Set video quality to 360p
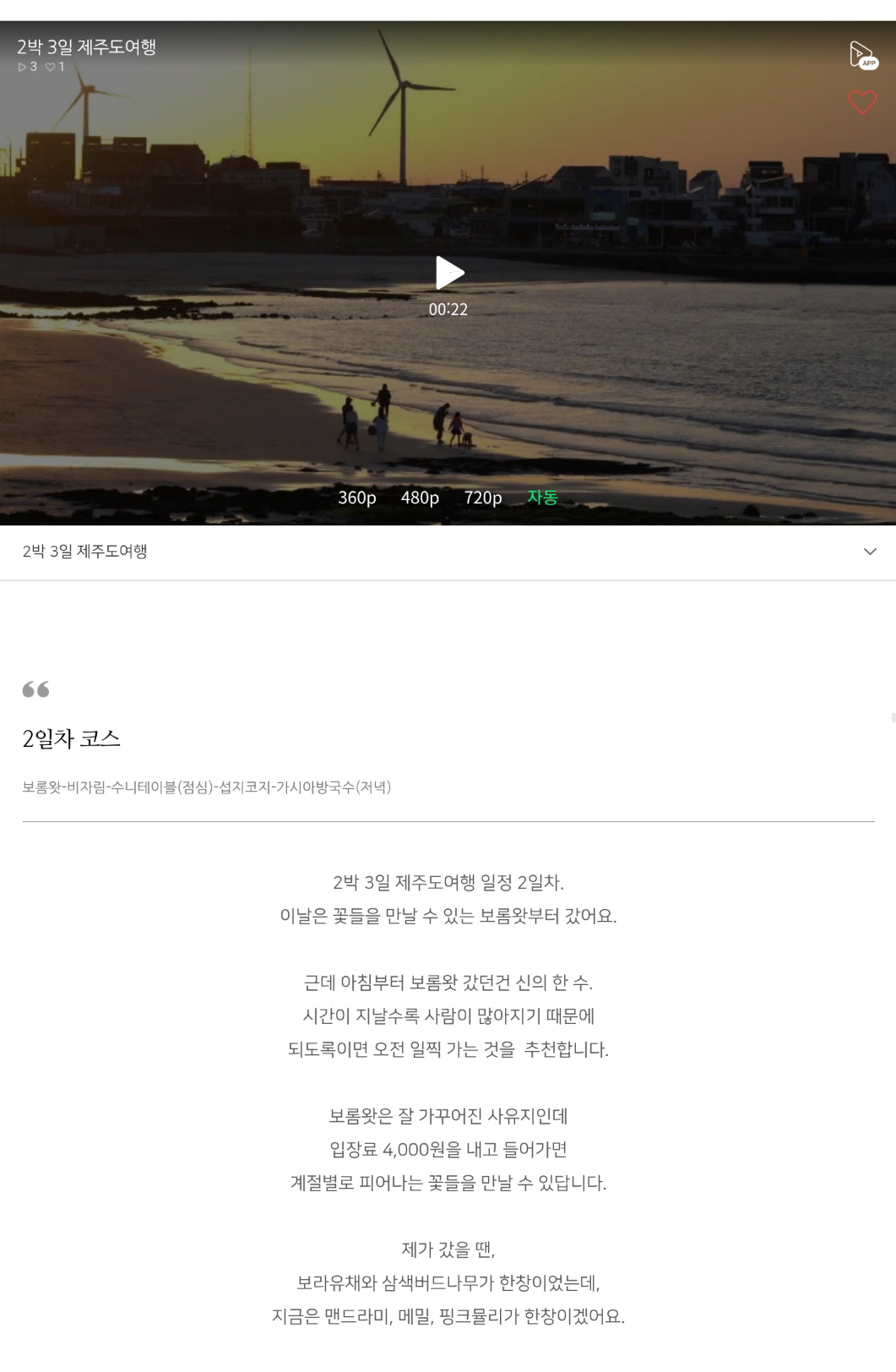The width and height of the screenshot is (896, 1372). 357,498
